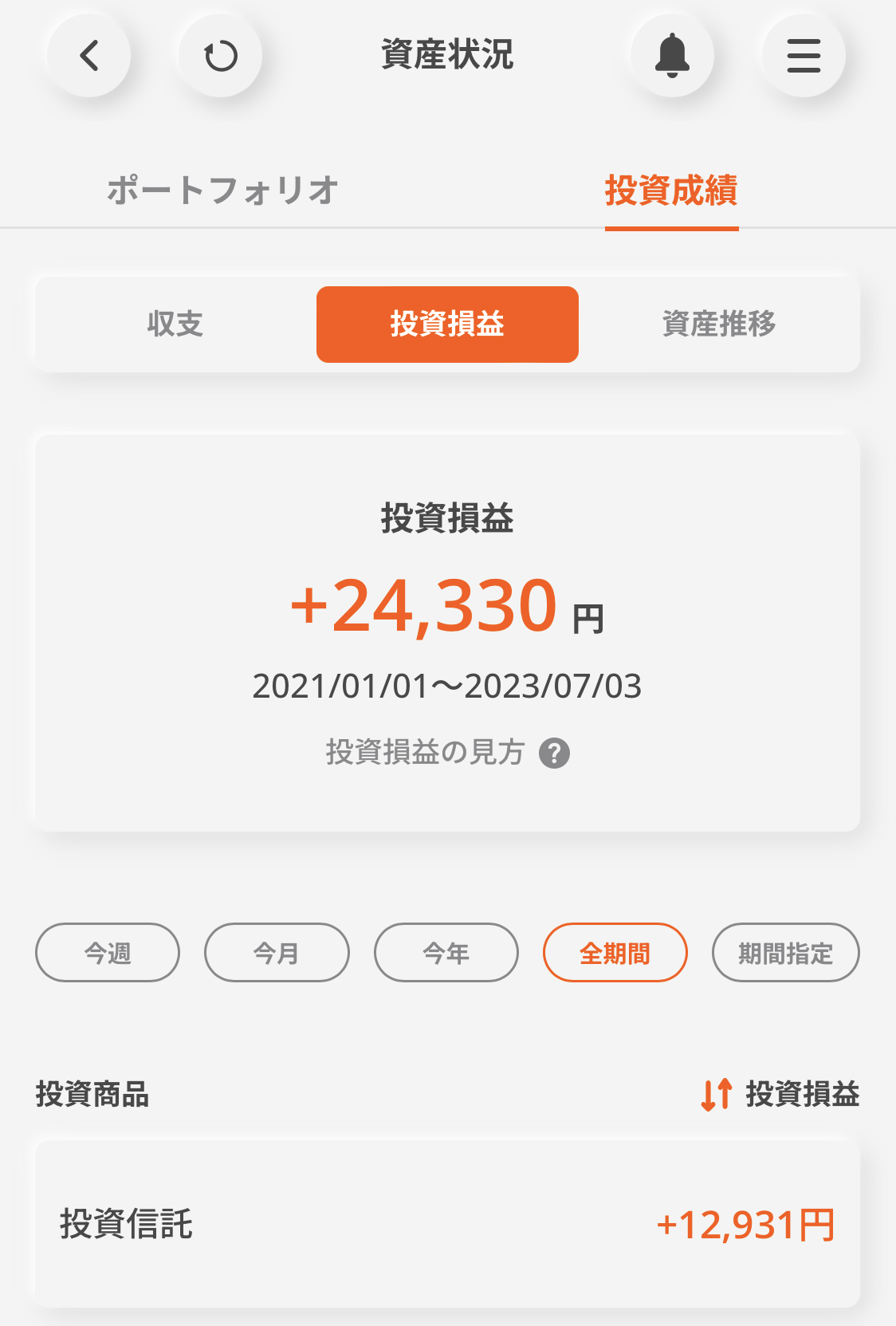896x1326 pixels.
Task: Select the 投資損益 segment
Action: click(447, 325)
